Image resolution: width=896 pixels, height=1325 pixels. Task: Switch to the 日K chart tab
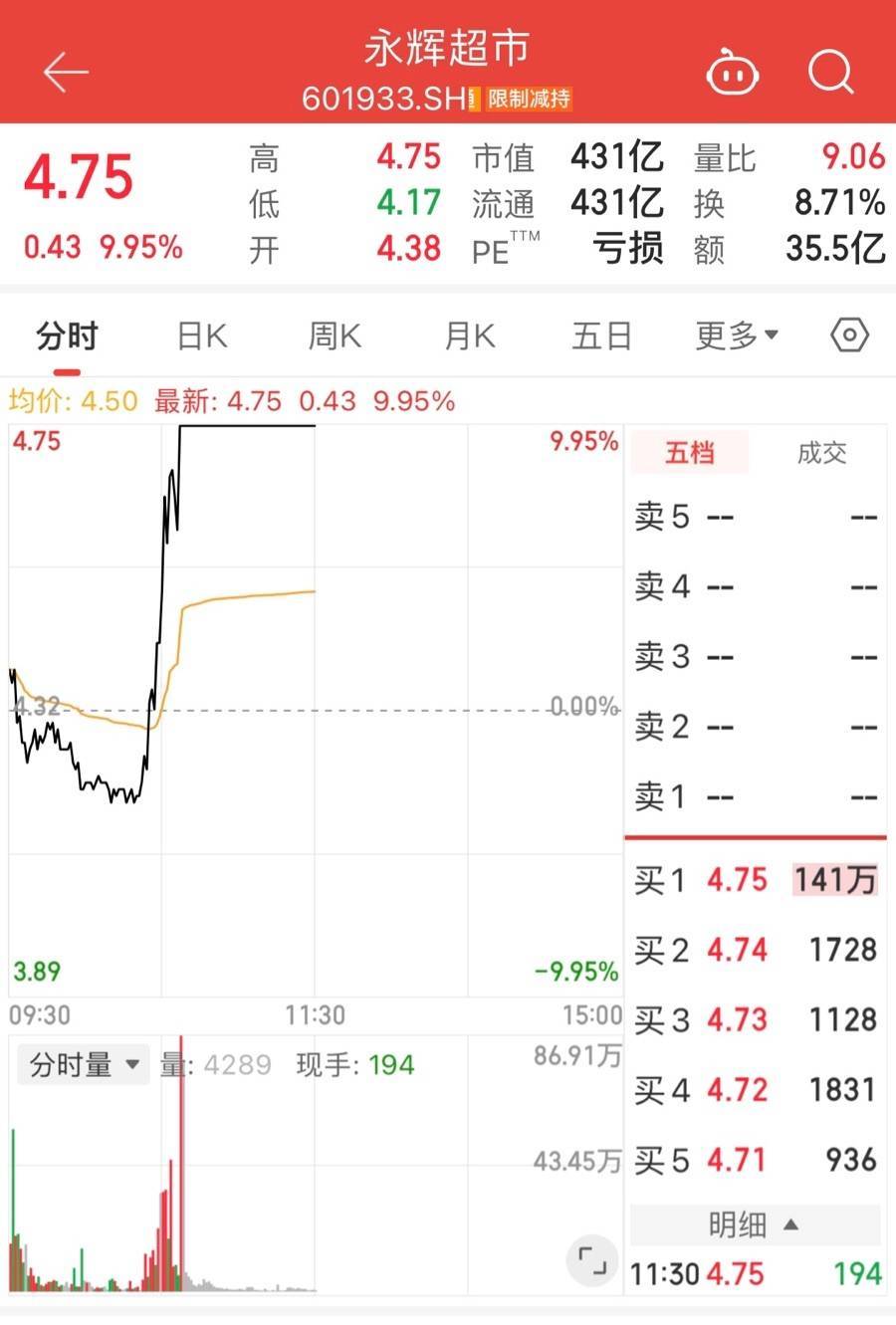[x=202, y=336]
